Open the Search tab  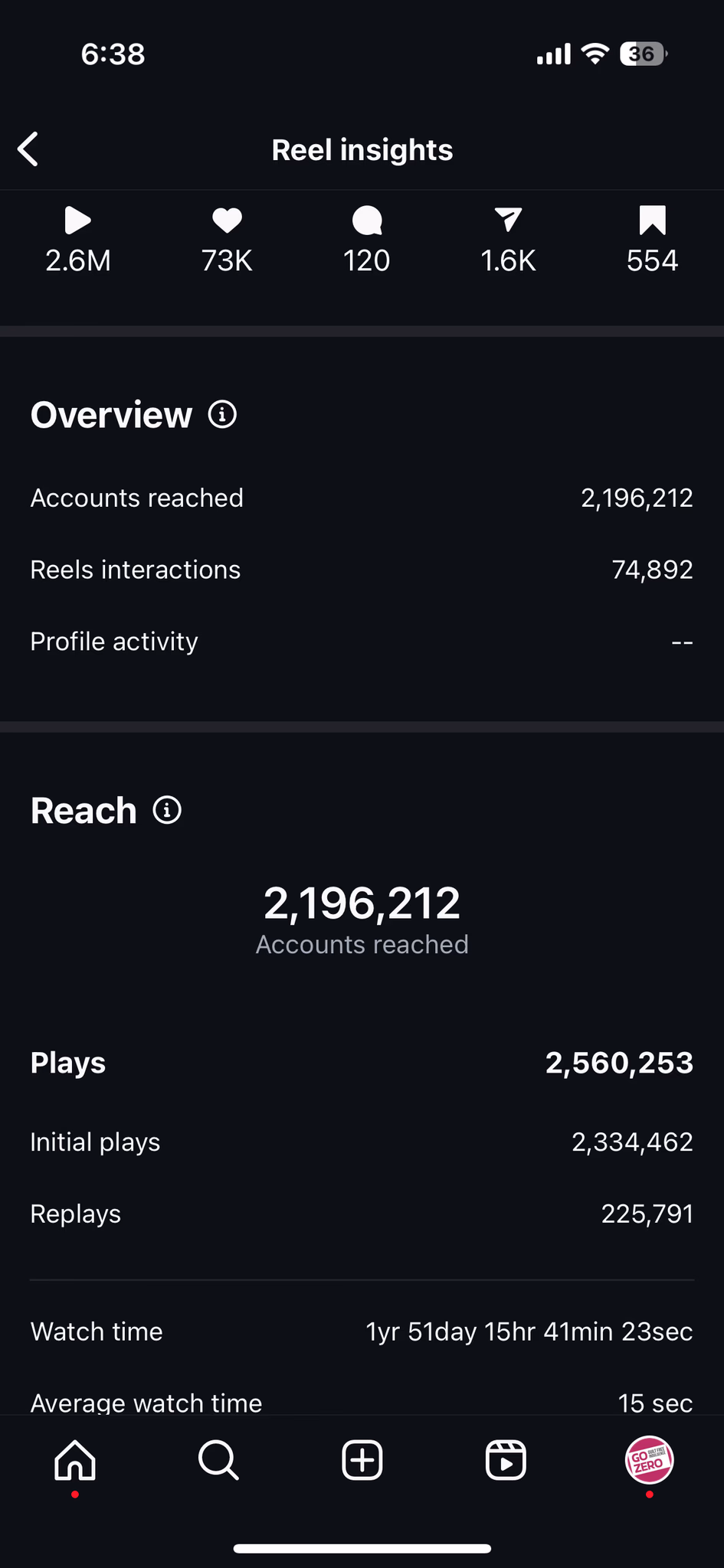[x=218, y=1460]
